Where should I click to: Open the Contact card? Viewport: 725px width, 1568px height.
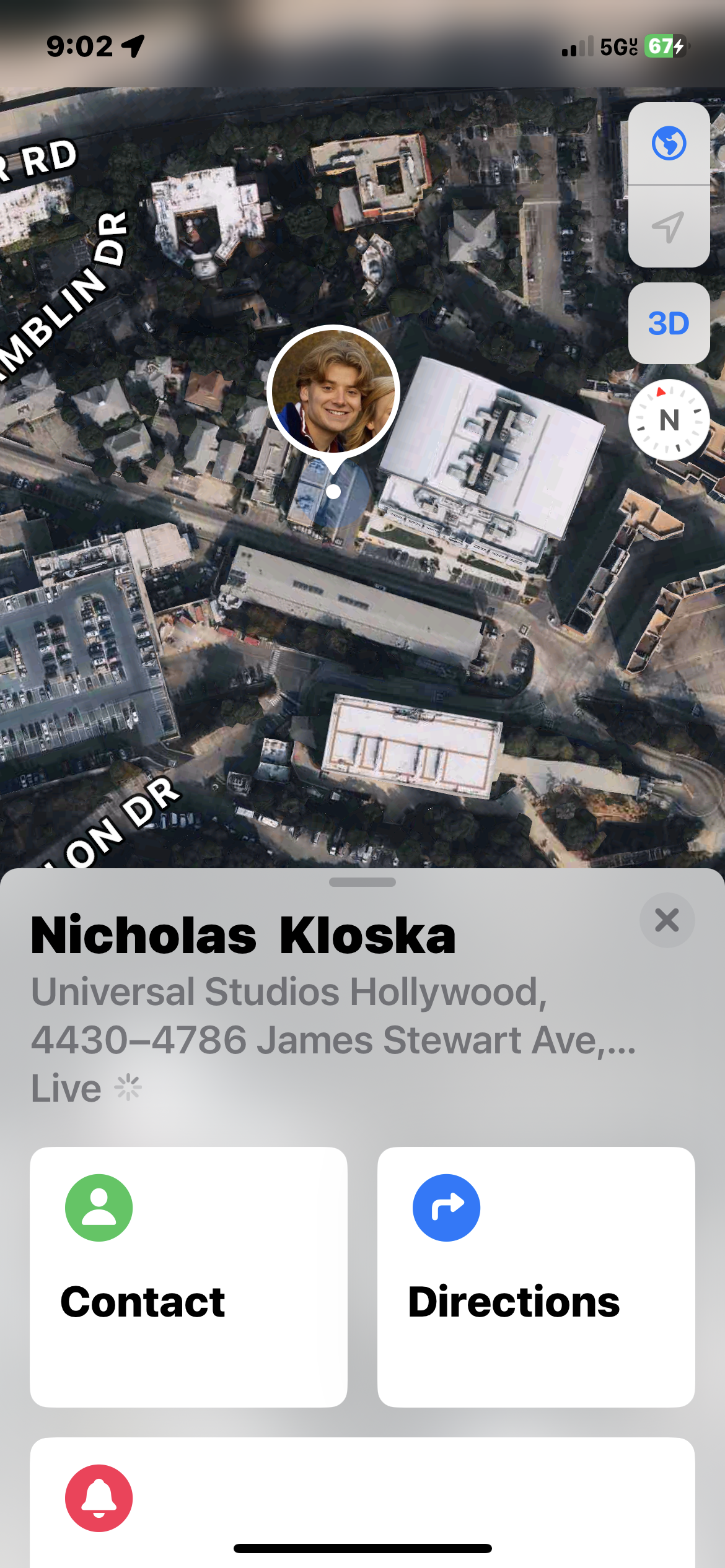(188, 1277)
